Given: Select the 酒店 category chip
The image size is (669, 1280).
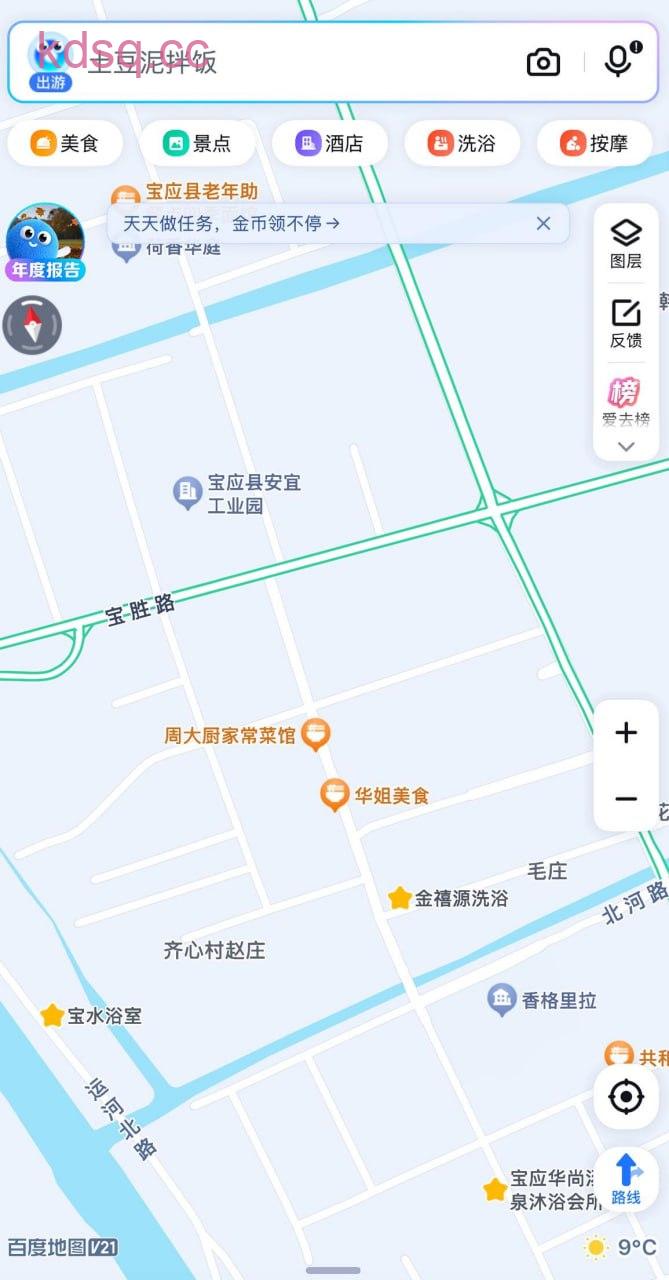Looking at the screenshot, I should [x=329, y=143].
